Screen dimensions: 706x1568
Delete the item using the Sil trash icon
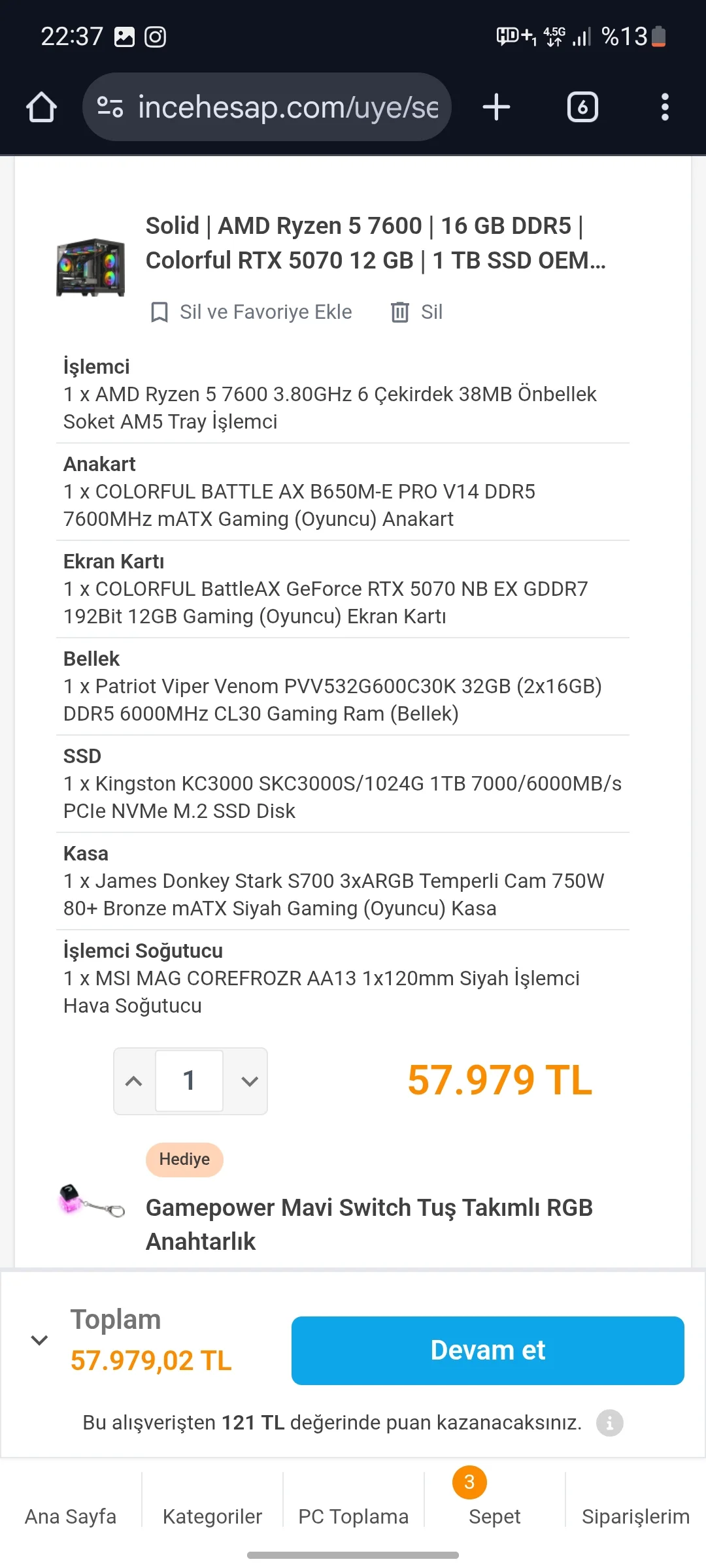[401, 312]
